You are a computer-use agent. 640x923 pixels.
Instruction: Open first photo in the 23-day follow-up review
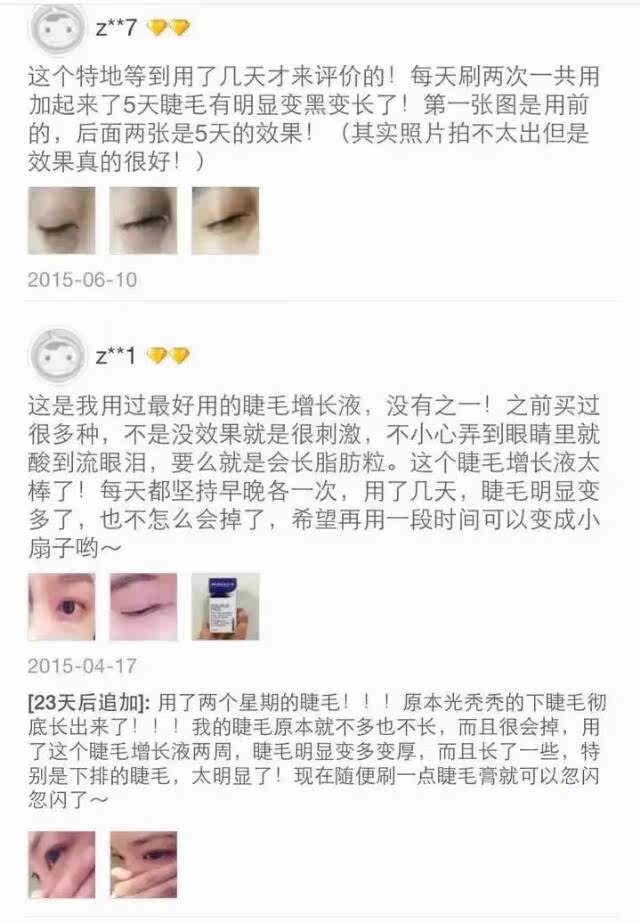coord(62,865)
